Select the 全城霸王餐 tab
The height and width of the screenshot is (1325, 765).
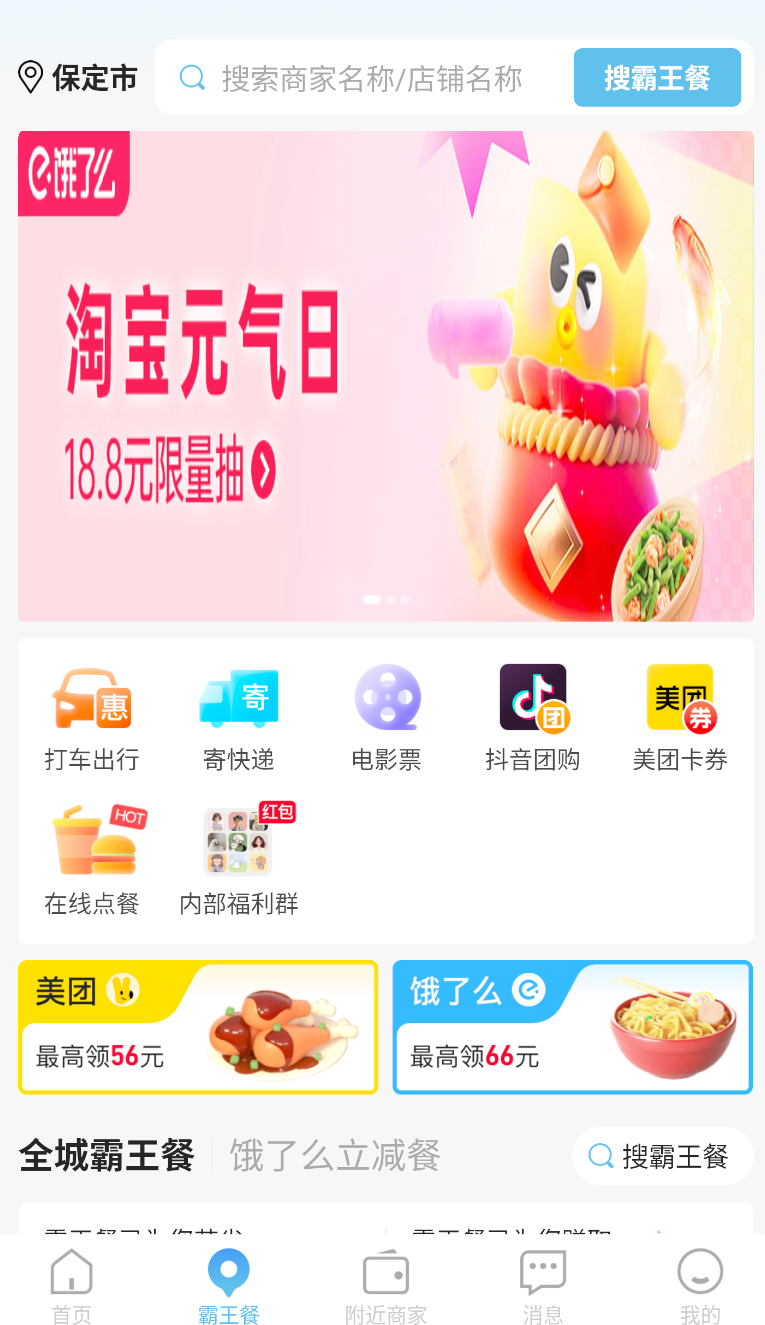click(107, 1156)
